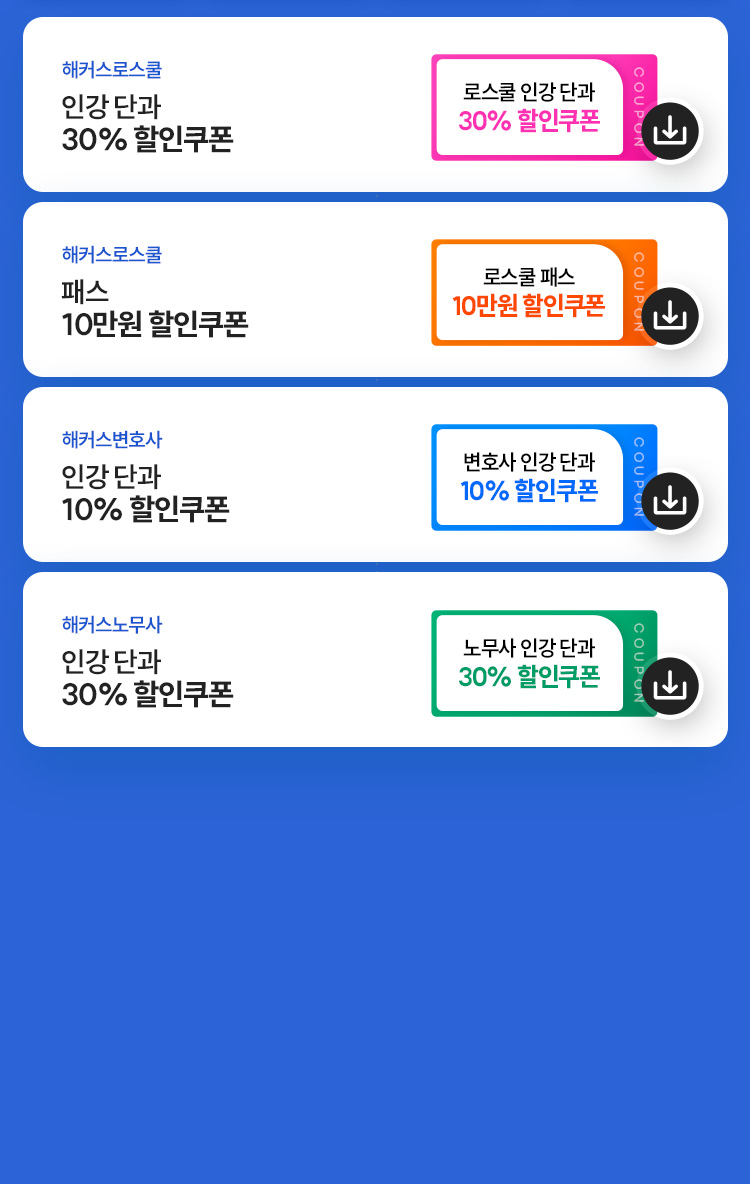Save the 노무사 인강 단과 30% coupon
Viewport: 750px width, 1184px height.
tap(670, 686)
